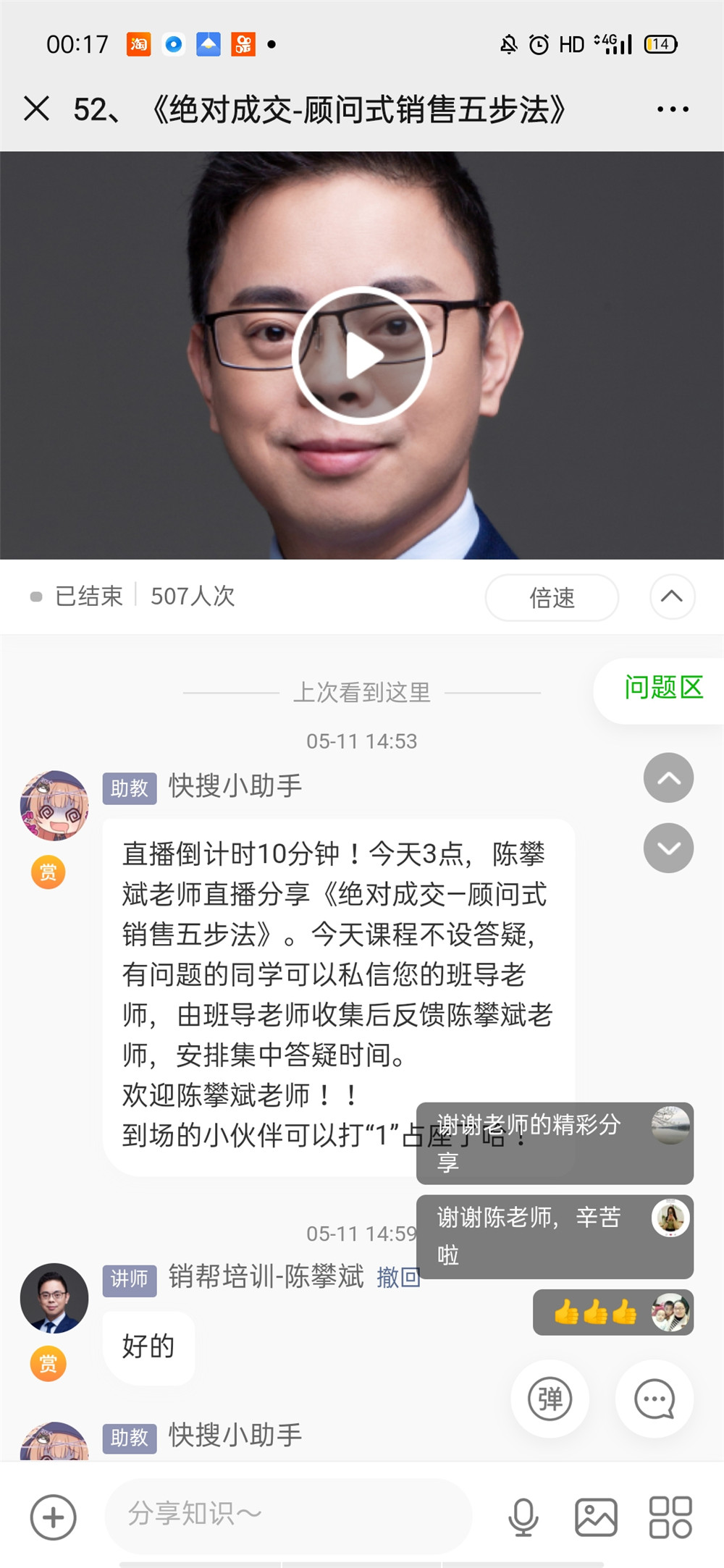Screen dimensions: 724x1568
Task: Open 快搜小助手's avatar at the top message
Action: (54, 806)
